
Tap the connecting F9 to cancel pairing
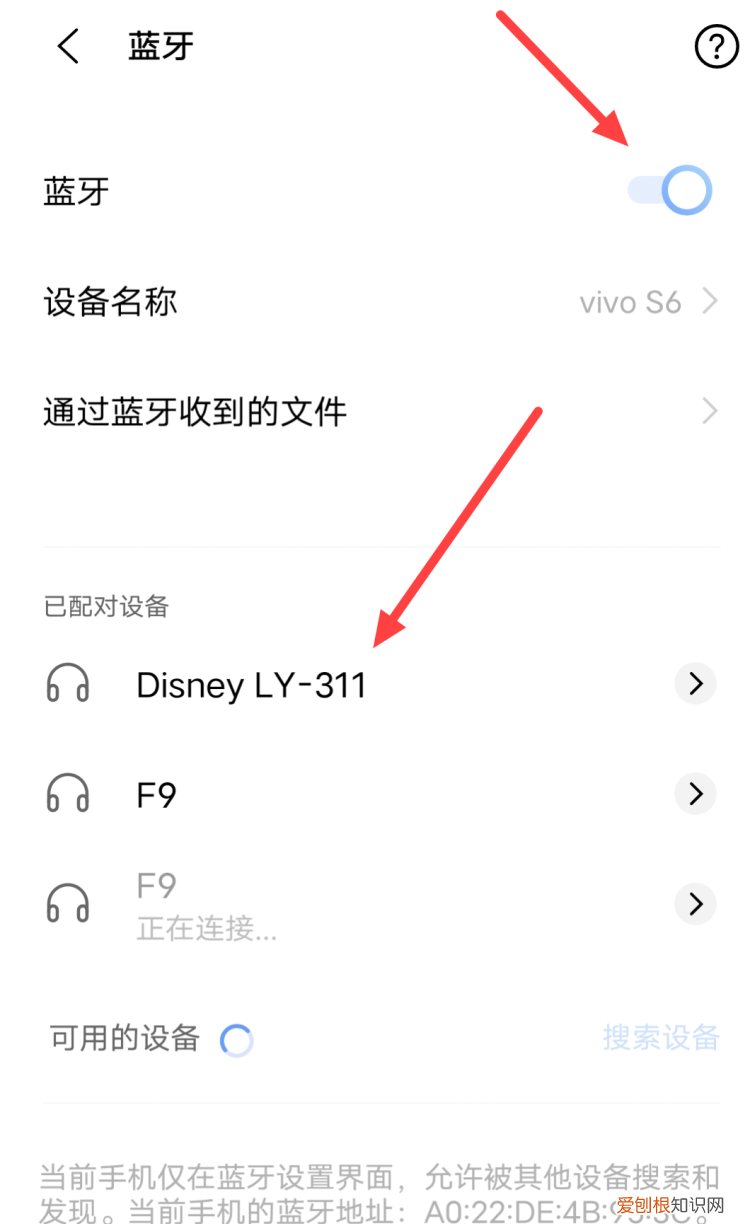click(x=300, y=903)
